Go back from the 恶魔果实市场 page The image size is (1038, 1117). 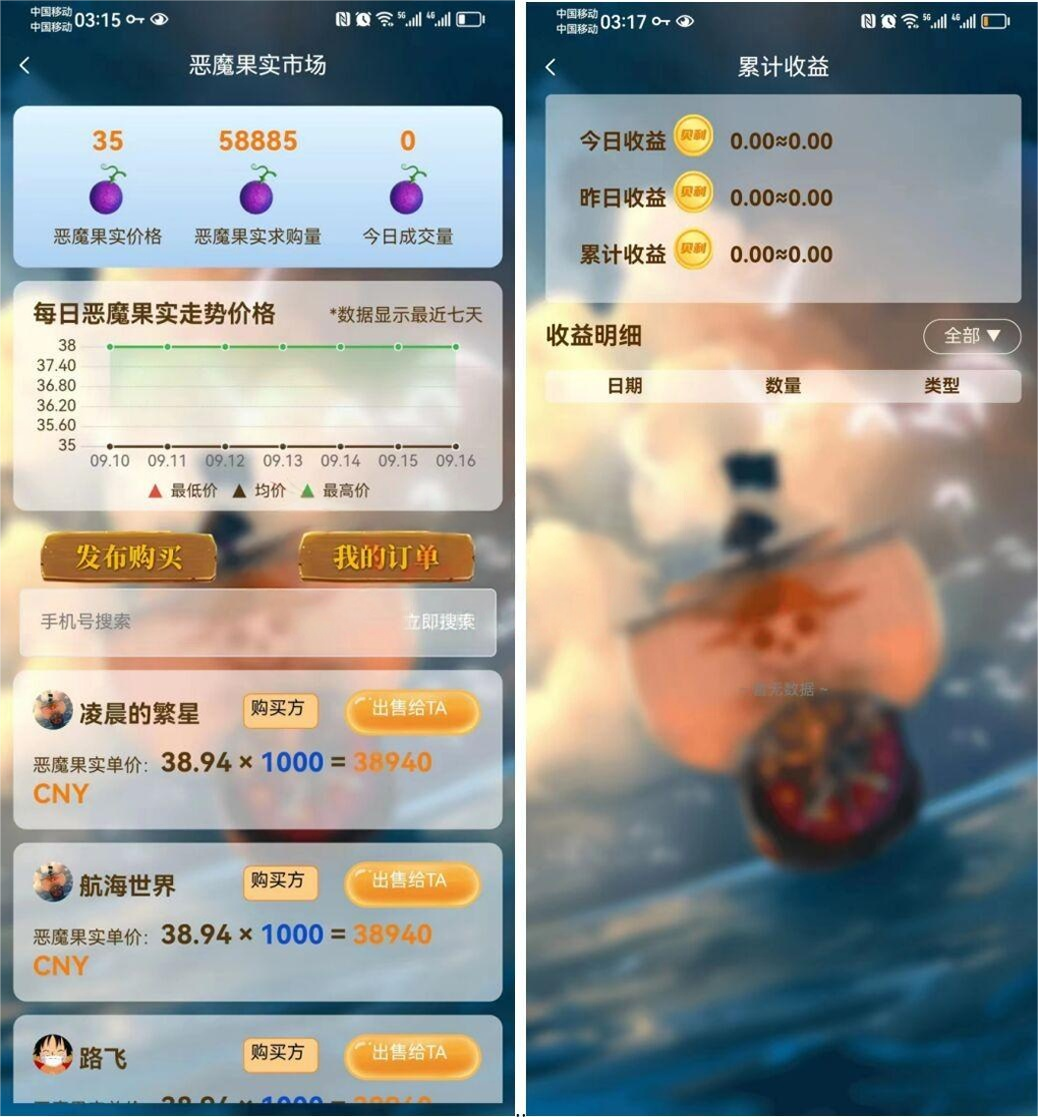pyautogui.click(x=25, y=66)
